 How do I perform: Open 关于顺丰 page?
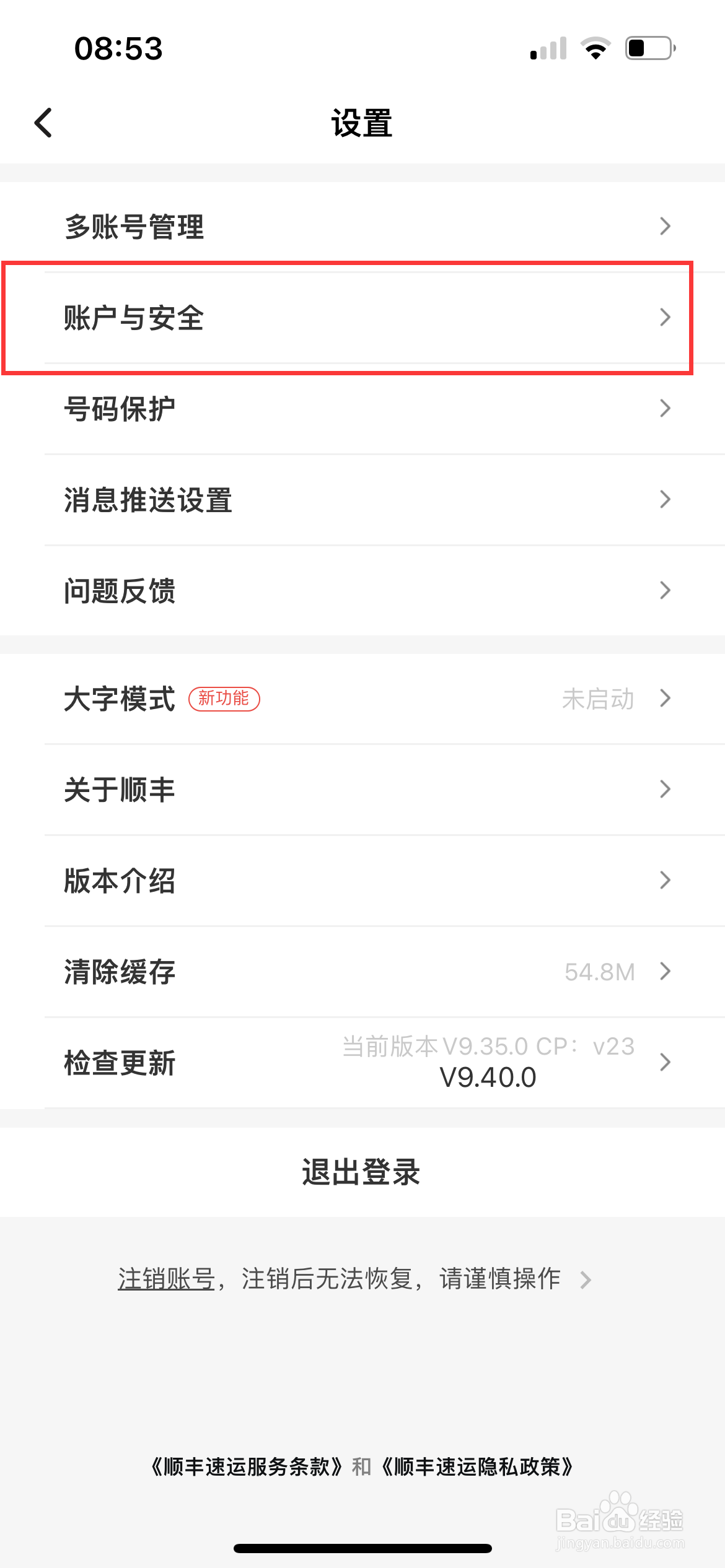[362, 790]
